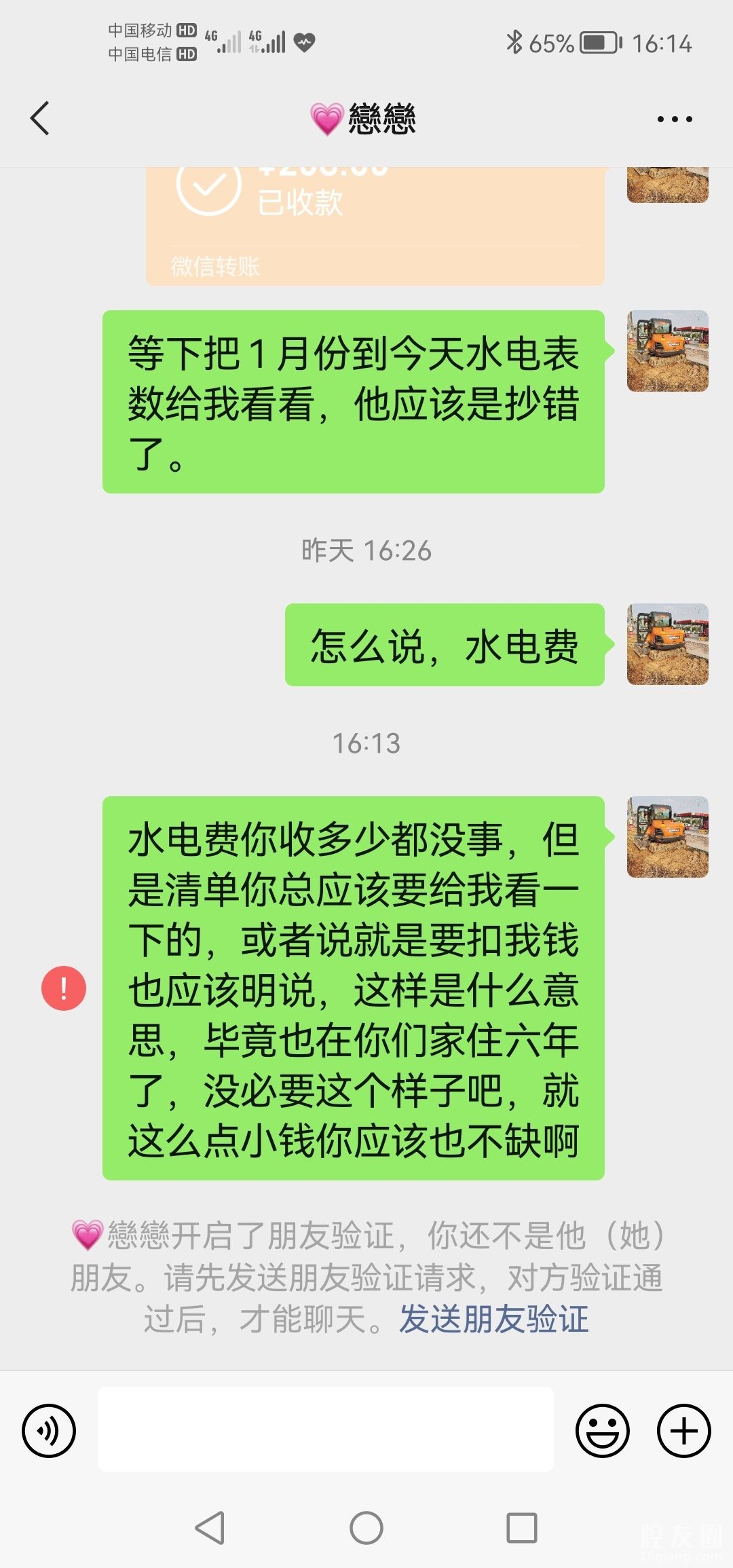Open the plus attachments menu

(x=683, y=1430)
